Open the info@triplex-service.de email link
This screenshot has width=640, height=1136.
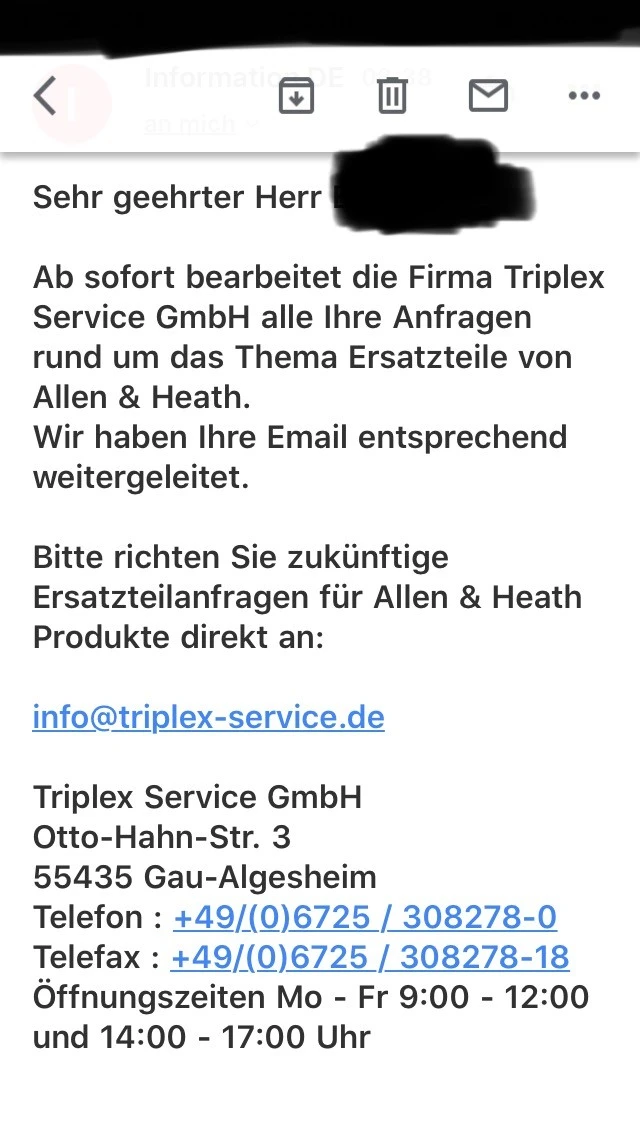[208, 717]
